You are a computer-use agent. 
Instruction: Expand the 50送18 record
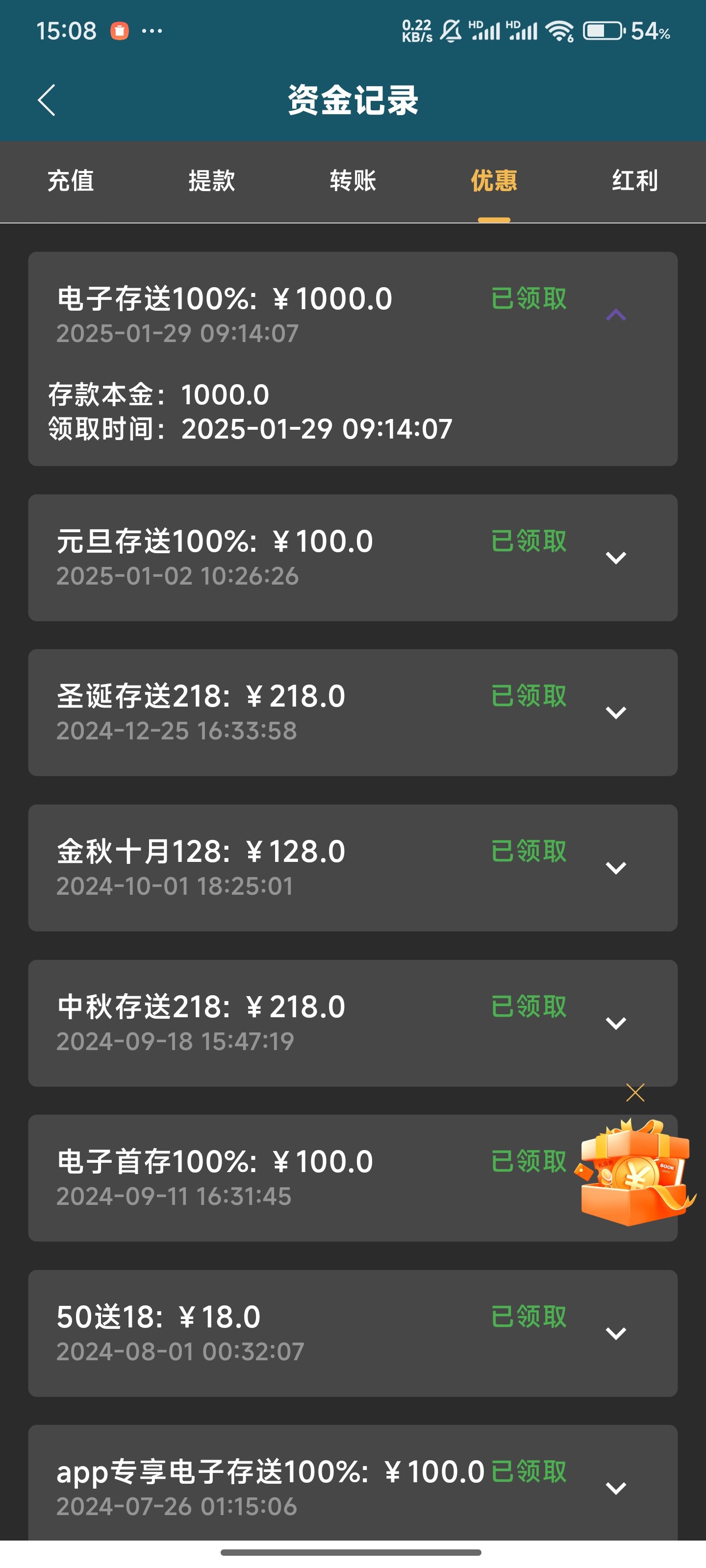pos(616,1333)
